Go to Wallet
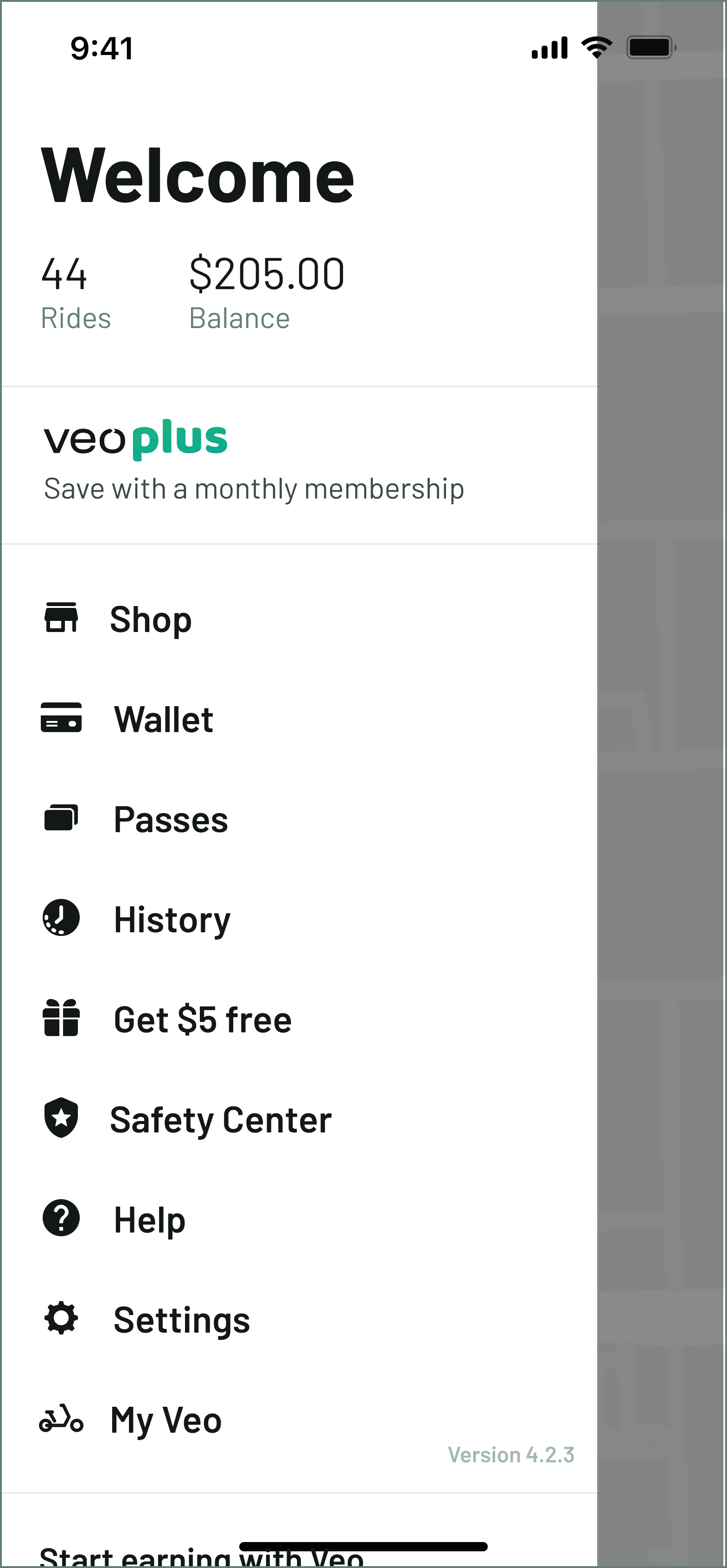This screenshot has height=1568, width=727. 163,719
